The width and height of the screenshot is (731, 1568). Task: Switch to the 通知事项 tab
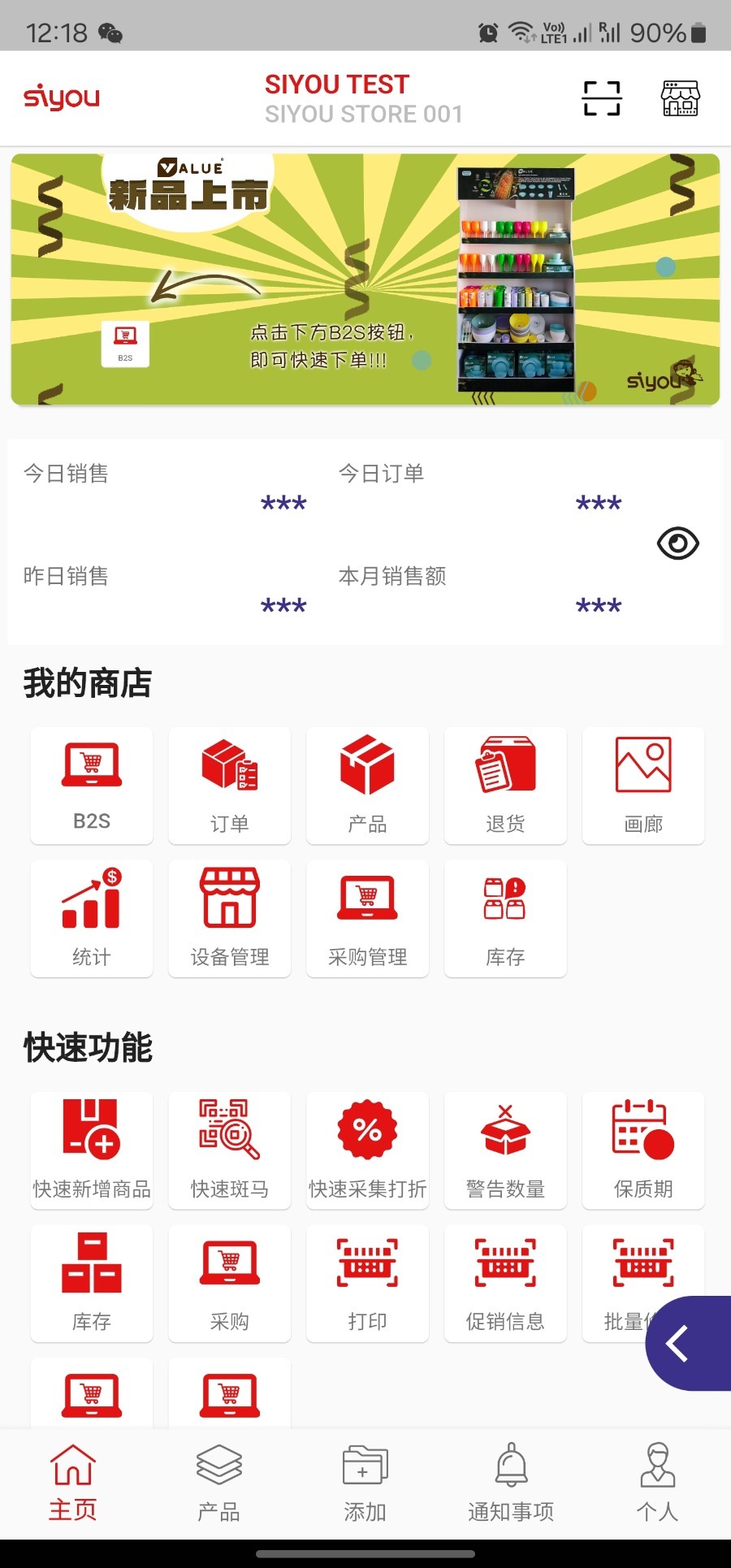pos(511,1483)
